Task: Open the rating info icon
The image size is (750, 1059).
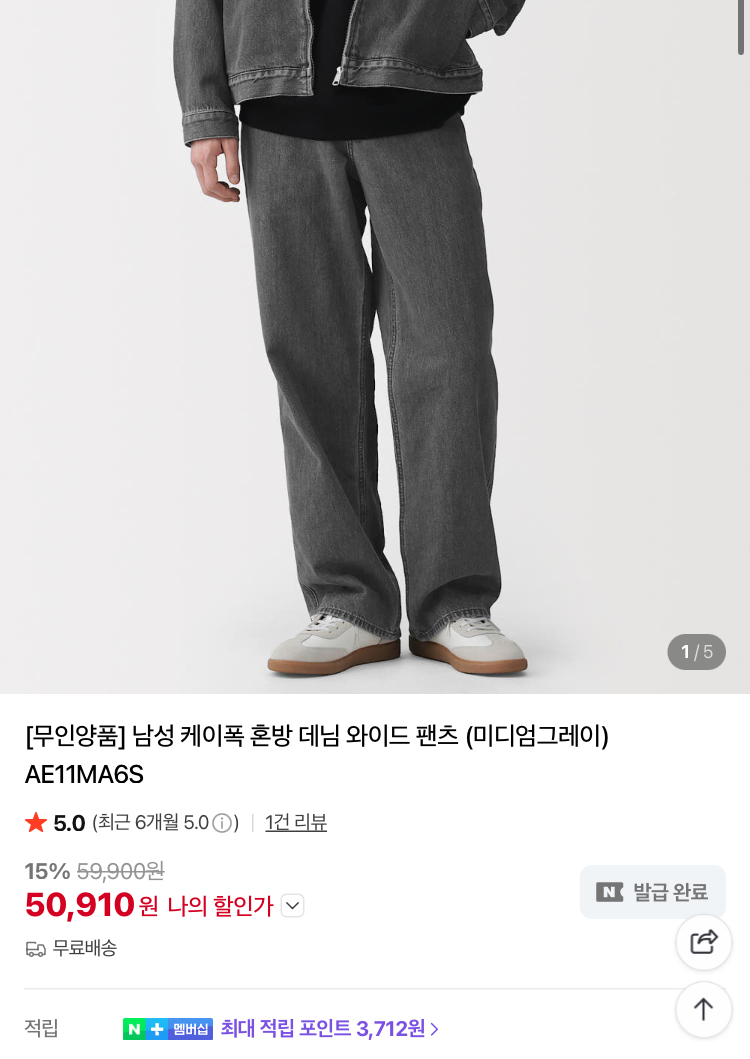Action: 222,823
